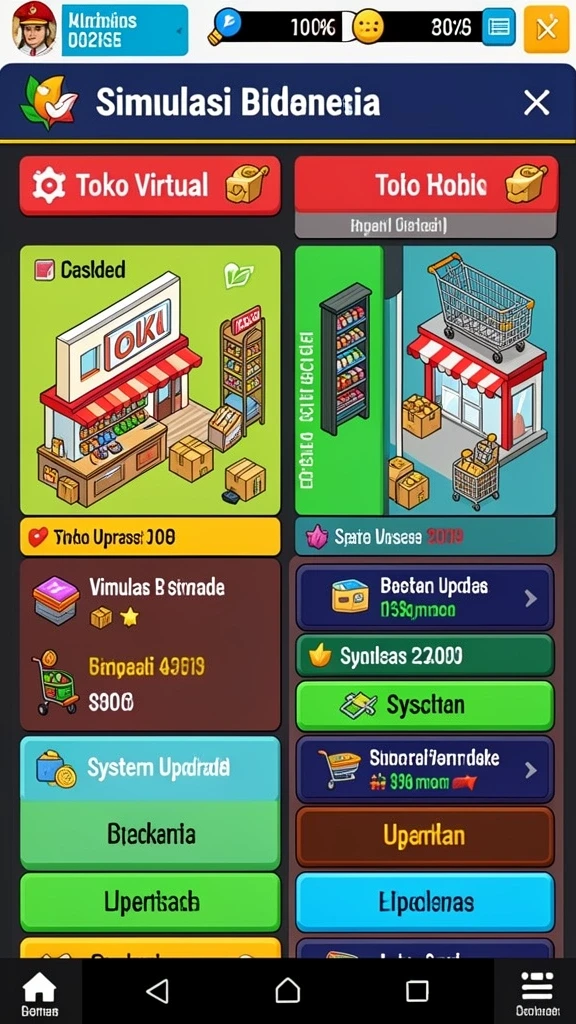Open the Becten Updes row
Screen dimensions: 576x1024
(425, 598)
